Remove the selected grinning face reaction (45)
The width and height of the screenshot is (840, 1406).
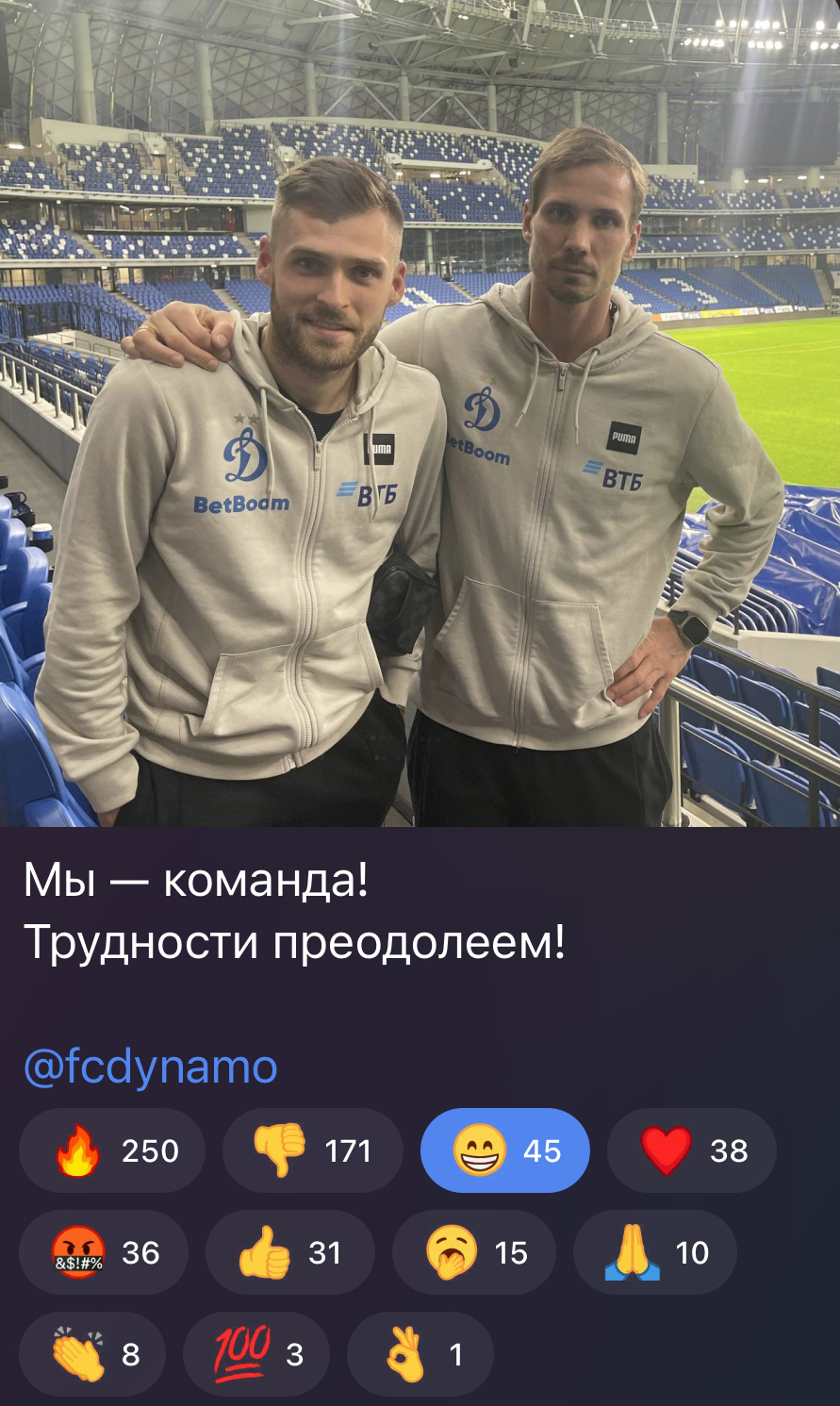point(504,1150)
